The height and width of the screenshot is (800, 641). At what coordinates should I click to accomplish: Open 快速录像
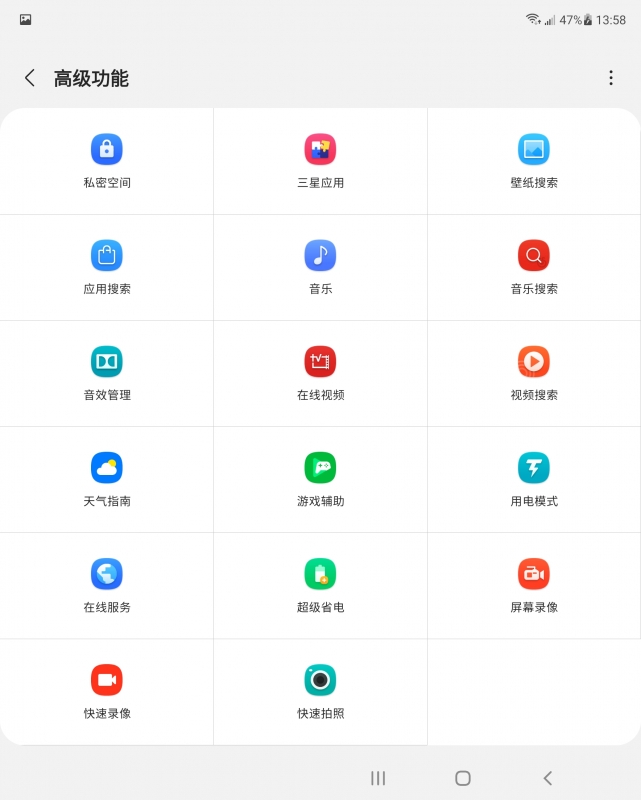click(107, 690)
